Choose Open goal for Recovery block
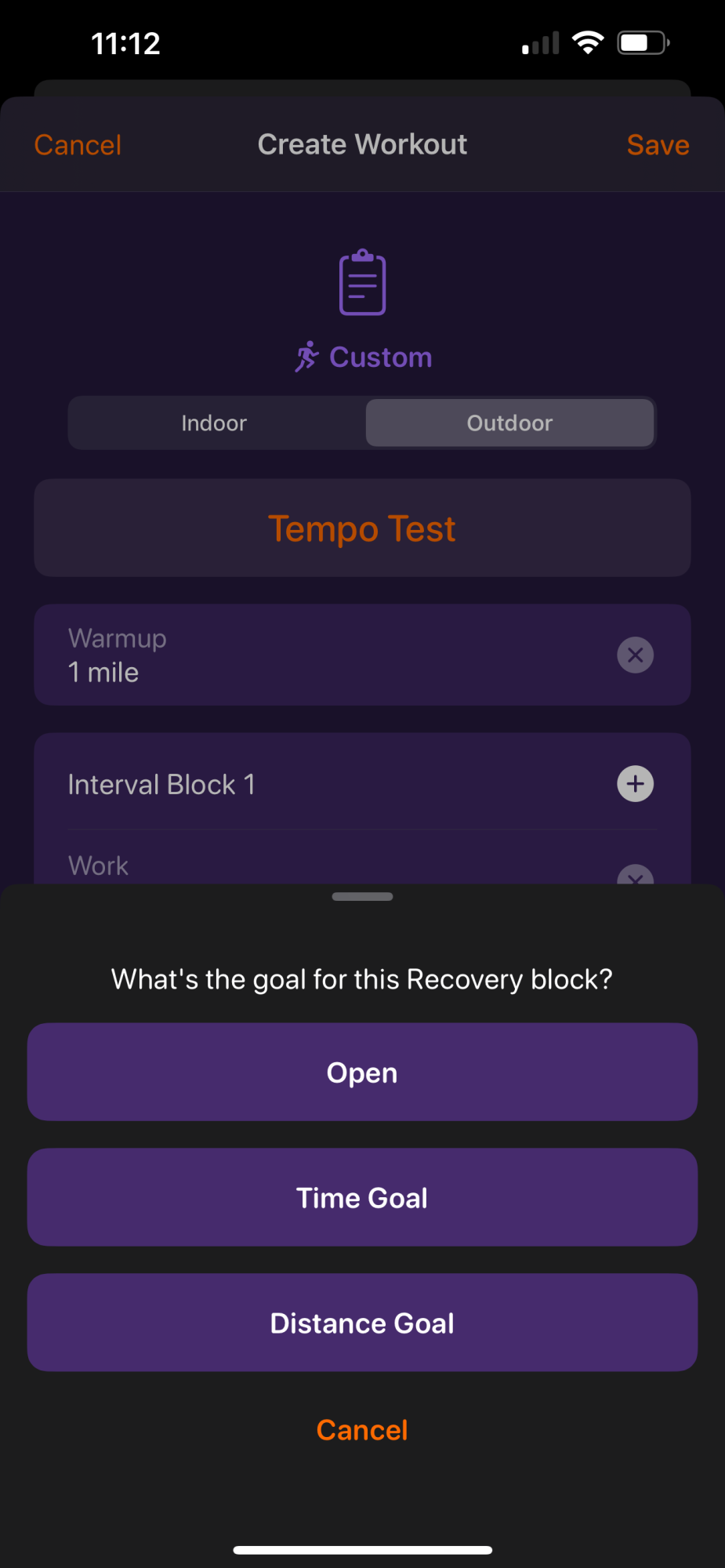 tap(362, 1072)
